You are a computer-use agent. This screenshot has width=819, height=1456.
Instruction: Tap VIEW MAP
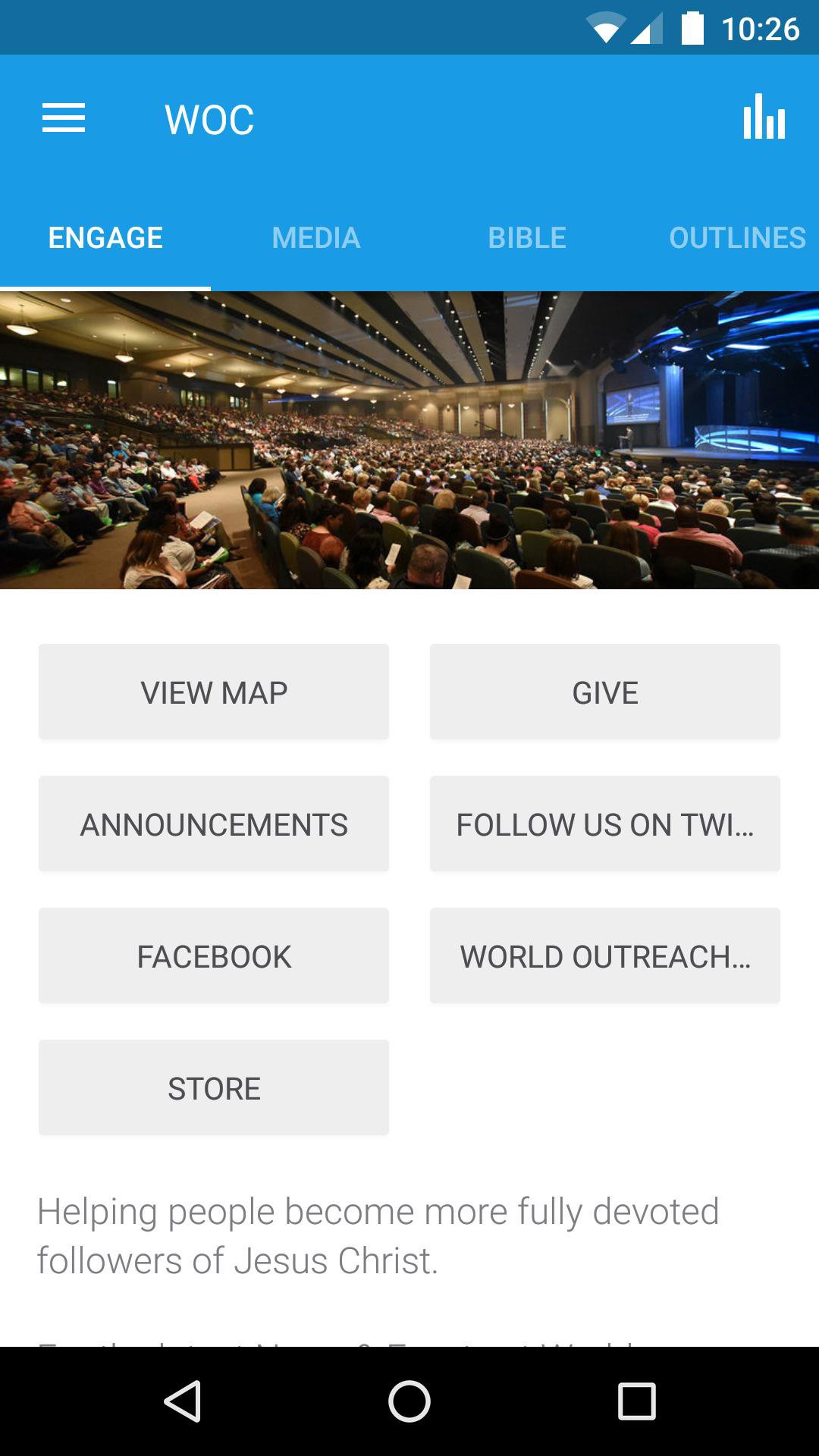pos(213,691)
